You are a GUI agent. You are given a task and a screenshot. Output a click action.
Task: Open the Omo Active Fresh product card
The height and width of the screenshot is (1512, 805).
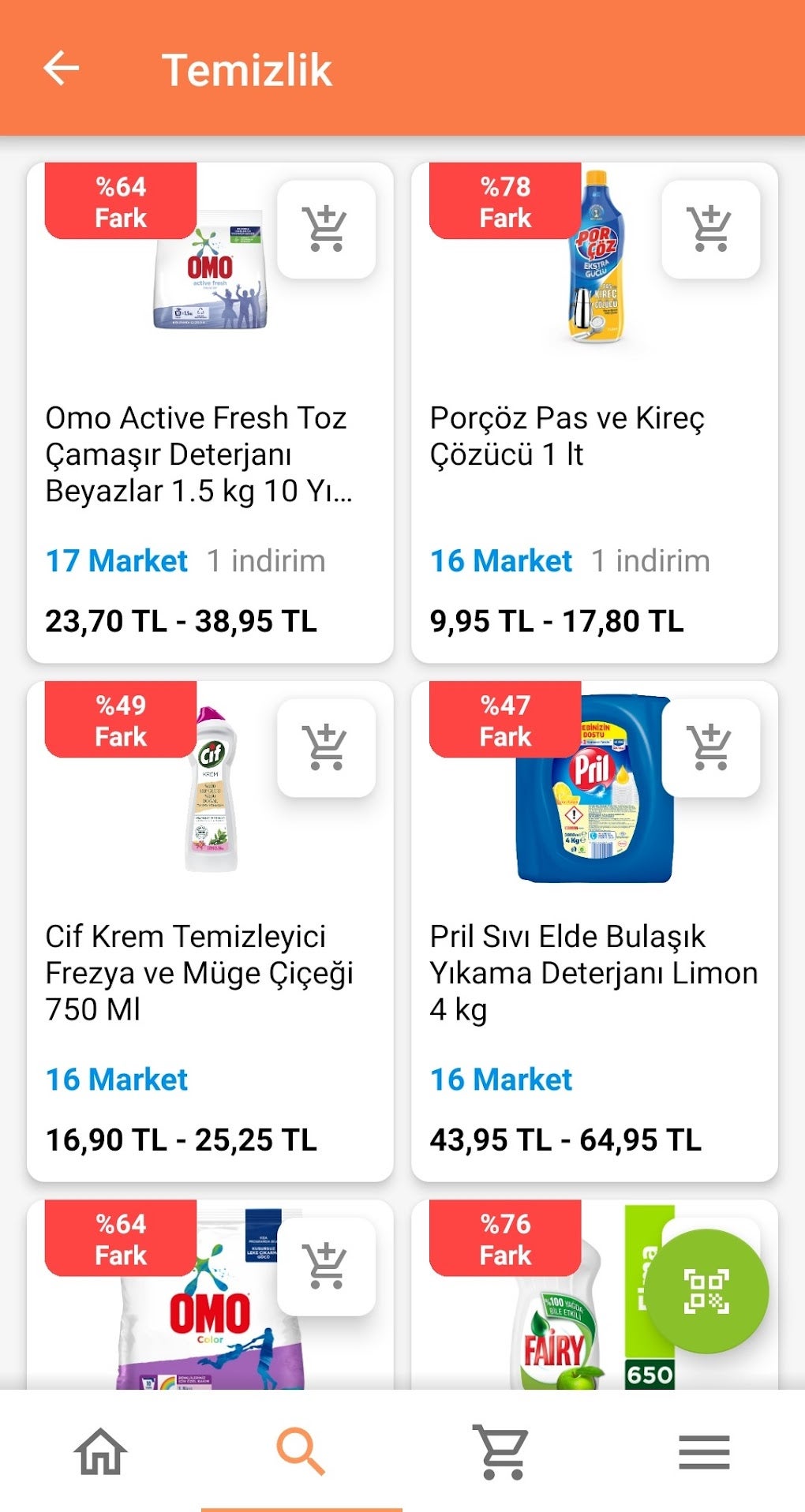click(x=197, y=454)
